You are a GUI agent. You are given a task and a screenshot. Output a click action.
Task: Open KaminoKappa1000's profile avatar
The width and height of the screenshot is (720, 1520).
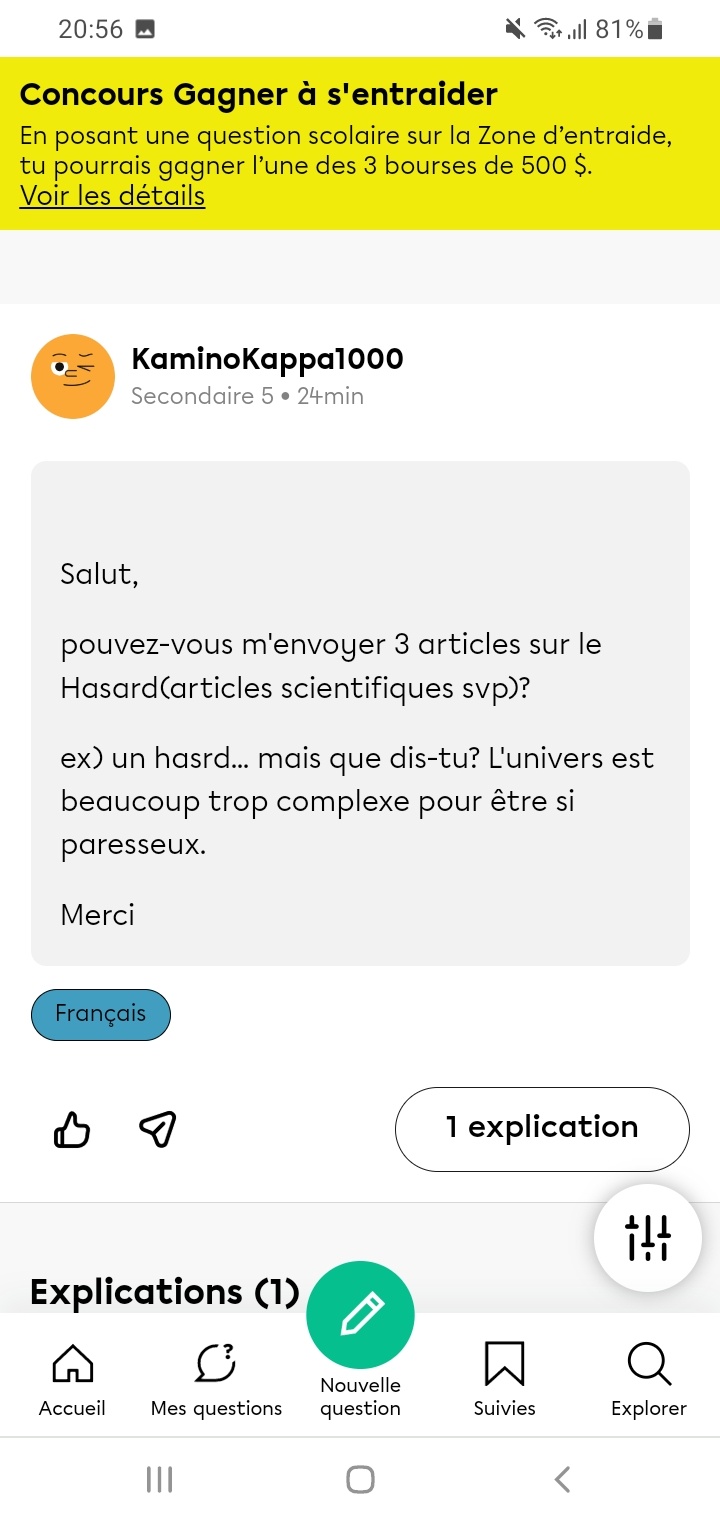[73, 376]
